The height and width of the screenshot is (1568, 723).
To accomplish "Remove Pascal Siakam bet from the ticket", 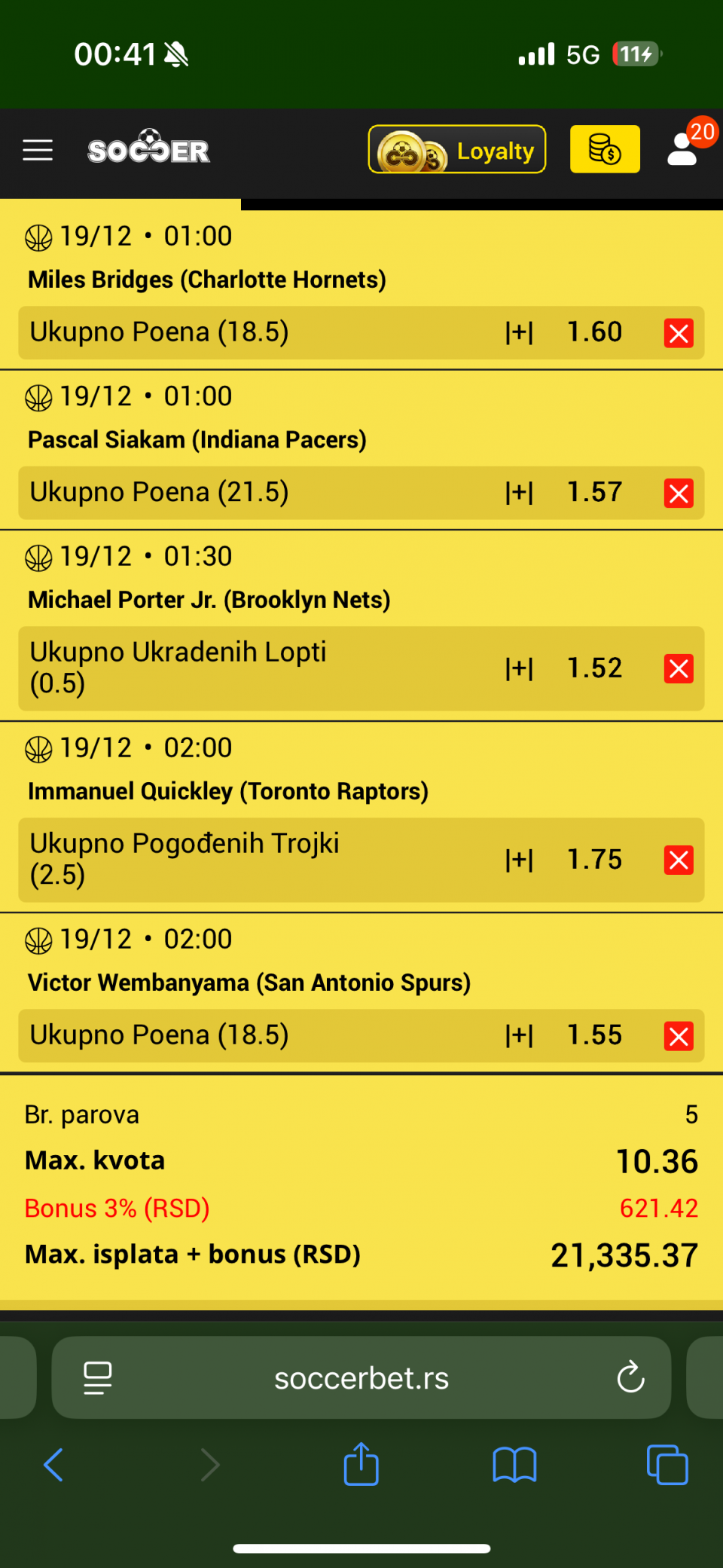I will point(679,494).
